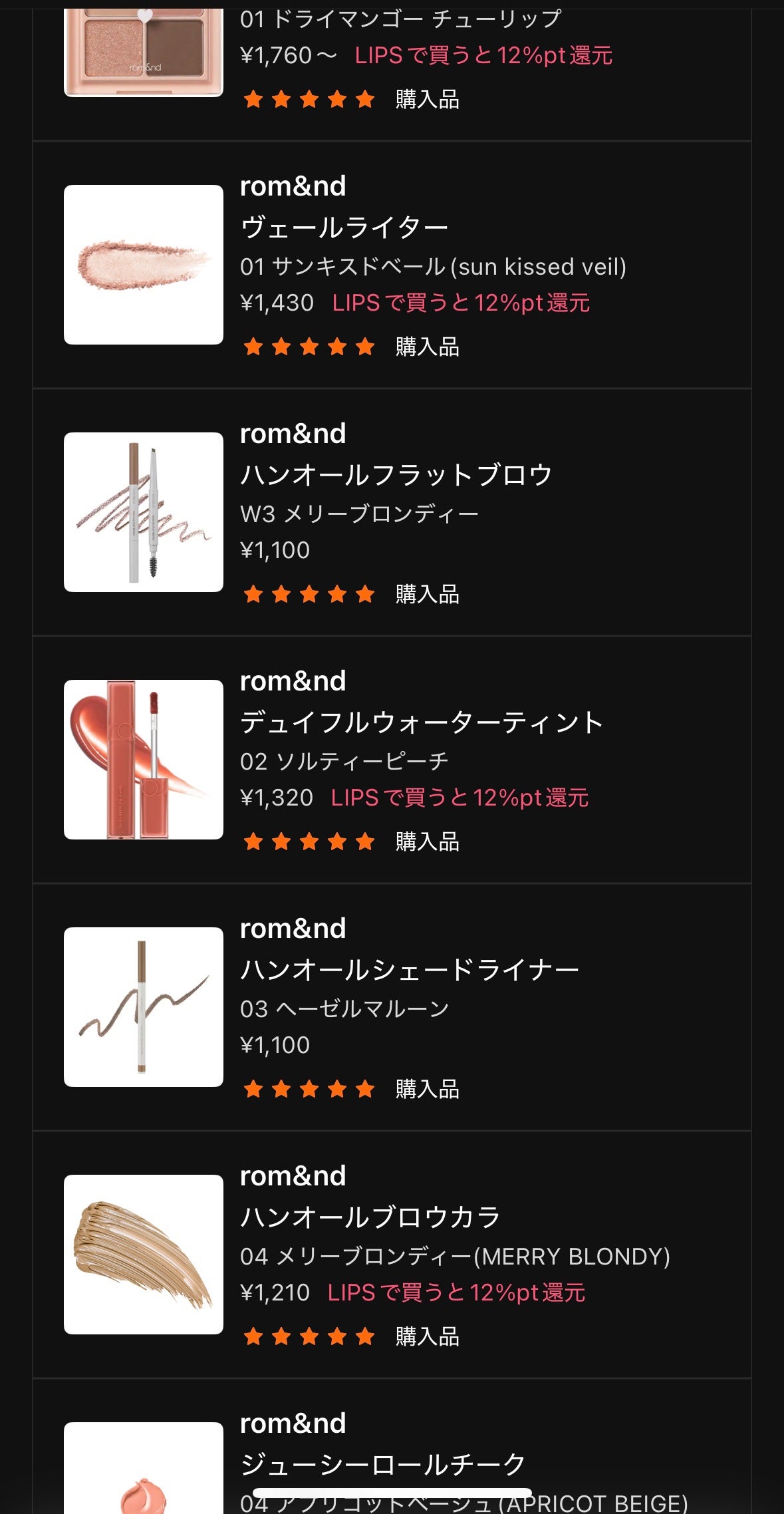Open the ヴェールライター swatch thumbnail
The width and height of the screenshot is (784, 1514).
pyautogui.click(x=143, y=263)
